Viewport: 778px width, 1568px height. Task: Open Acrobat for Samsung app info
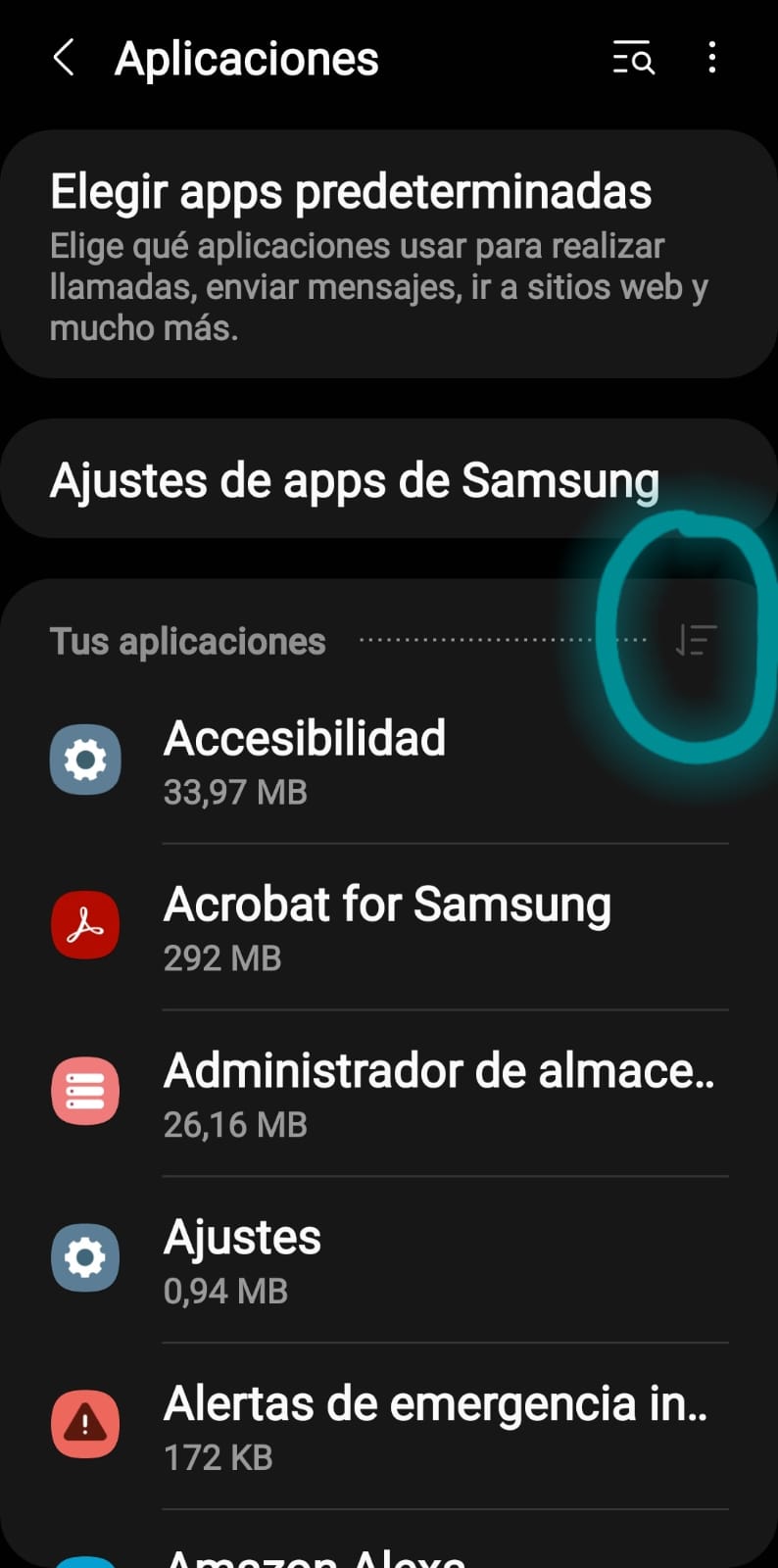coord(388,927)
